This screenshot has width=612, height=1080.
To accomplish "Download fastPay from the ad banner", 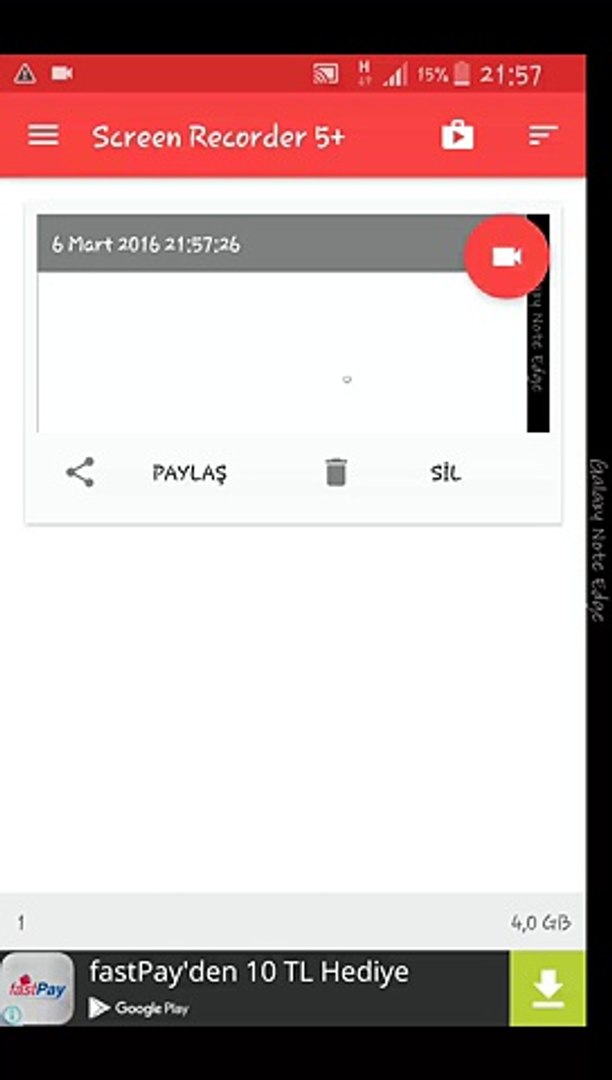I will (547, 988).
